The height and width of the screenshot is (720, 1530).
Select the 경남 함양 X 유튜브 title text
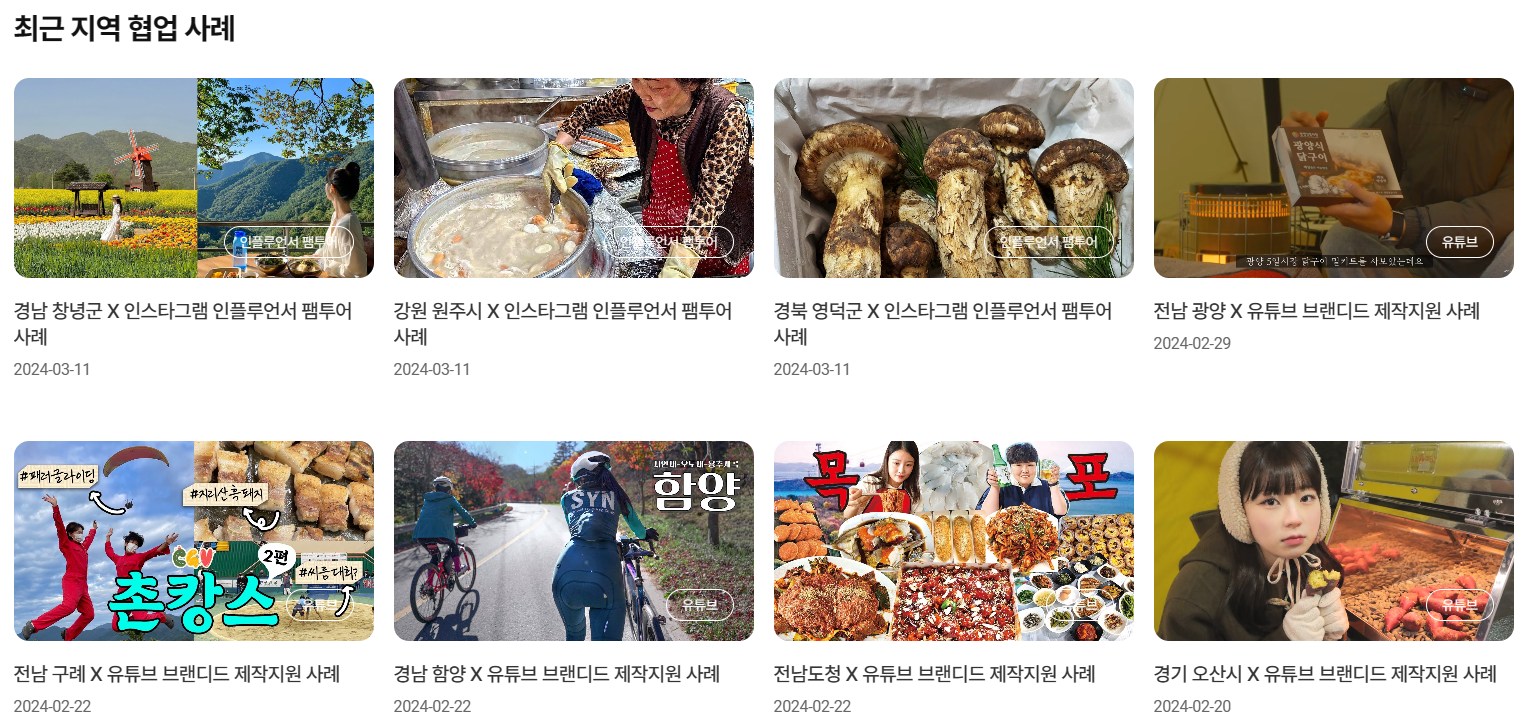tap(556, 674)
